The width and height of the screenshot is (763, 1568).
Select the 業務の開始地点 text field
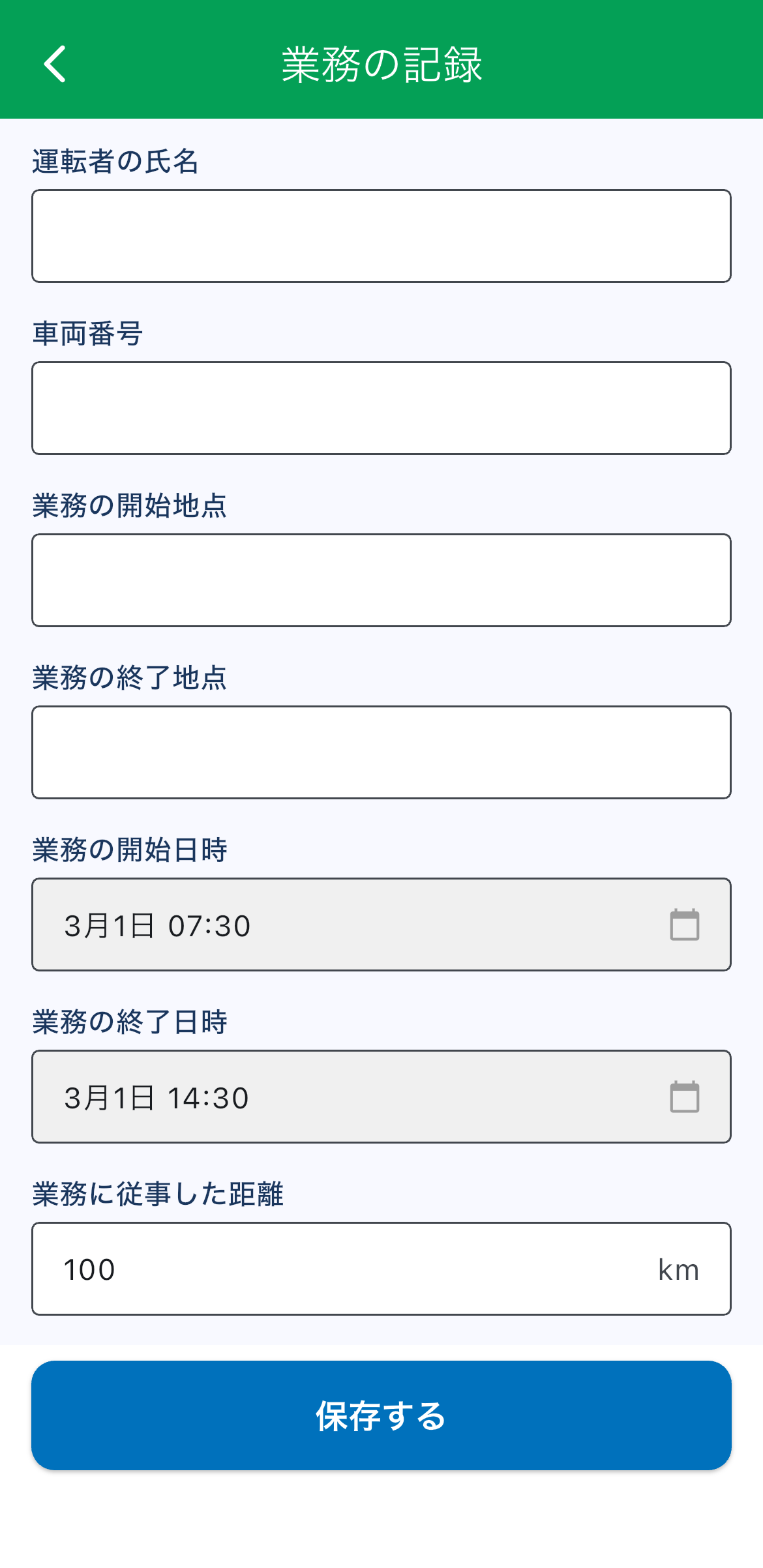click(381, 579)
